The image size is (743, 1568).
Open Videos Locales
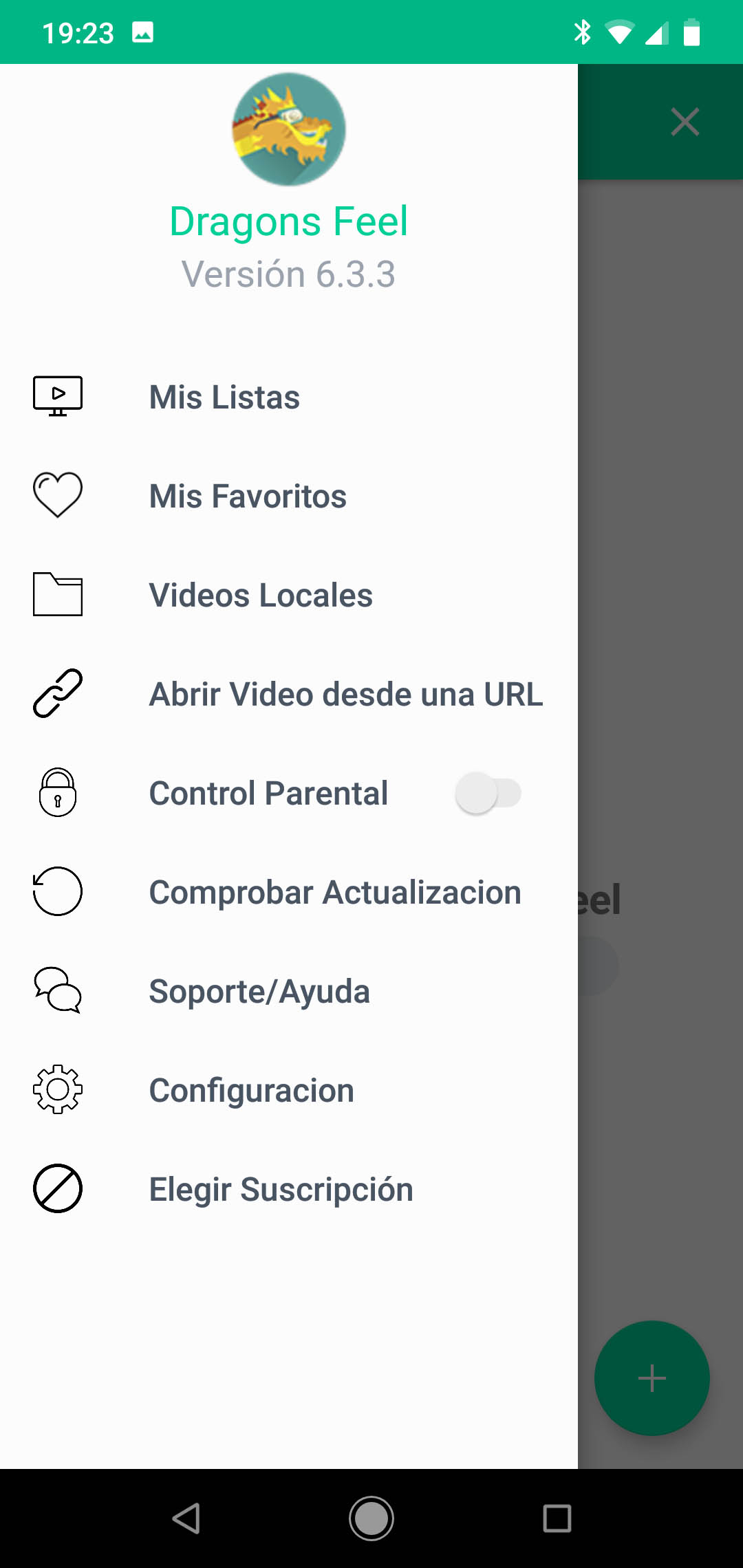[x=261, y=595]
